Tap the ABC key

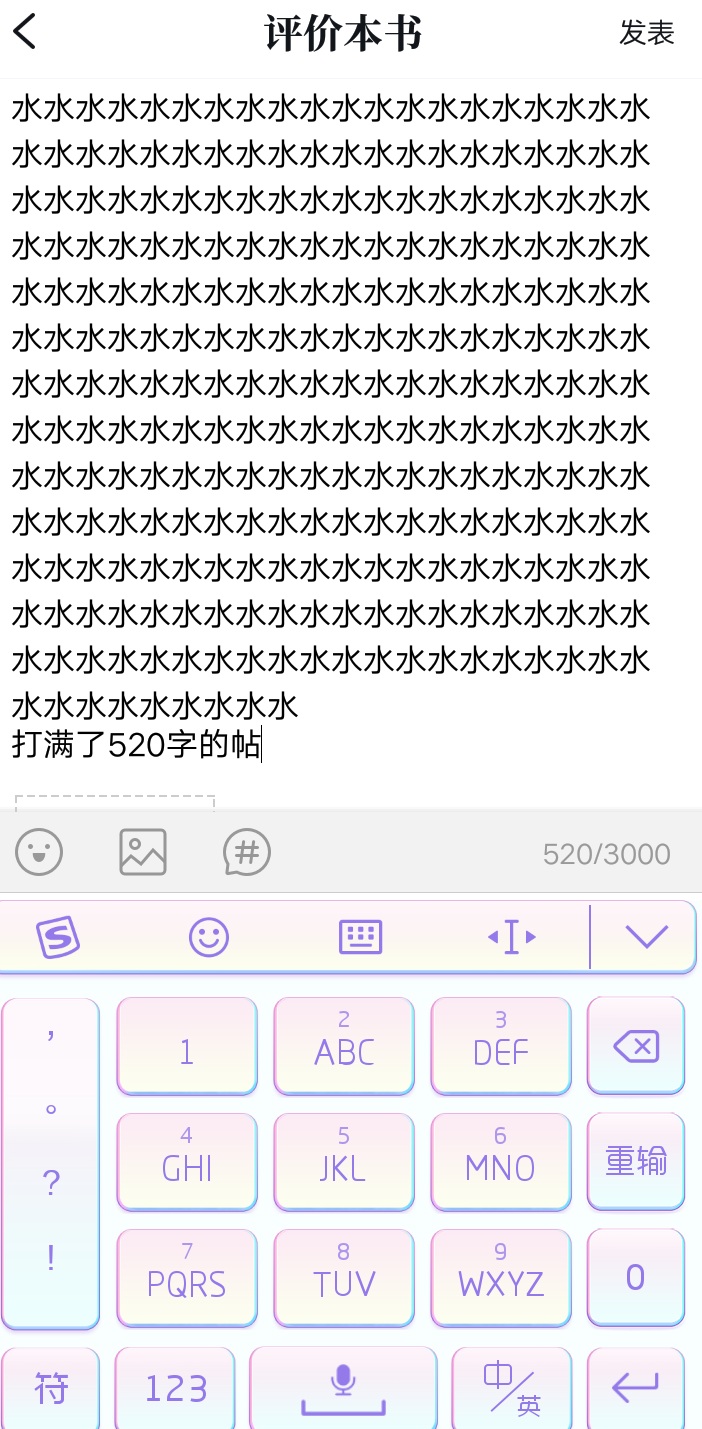[344, 1046]
